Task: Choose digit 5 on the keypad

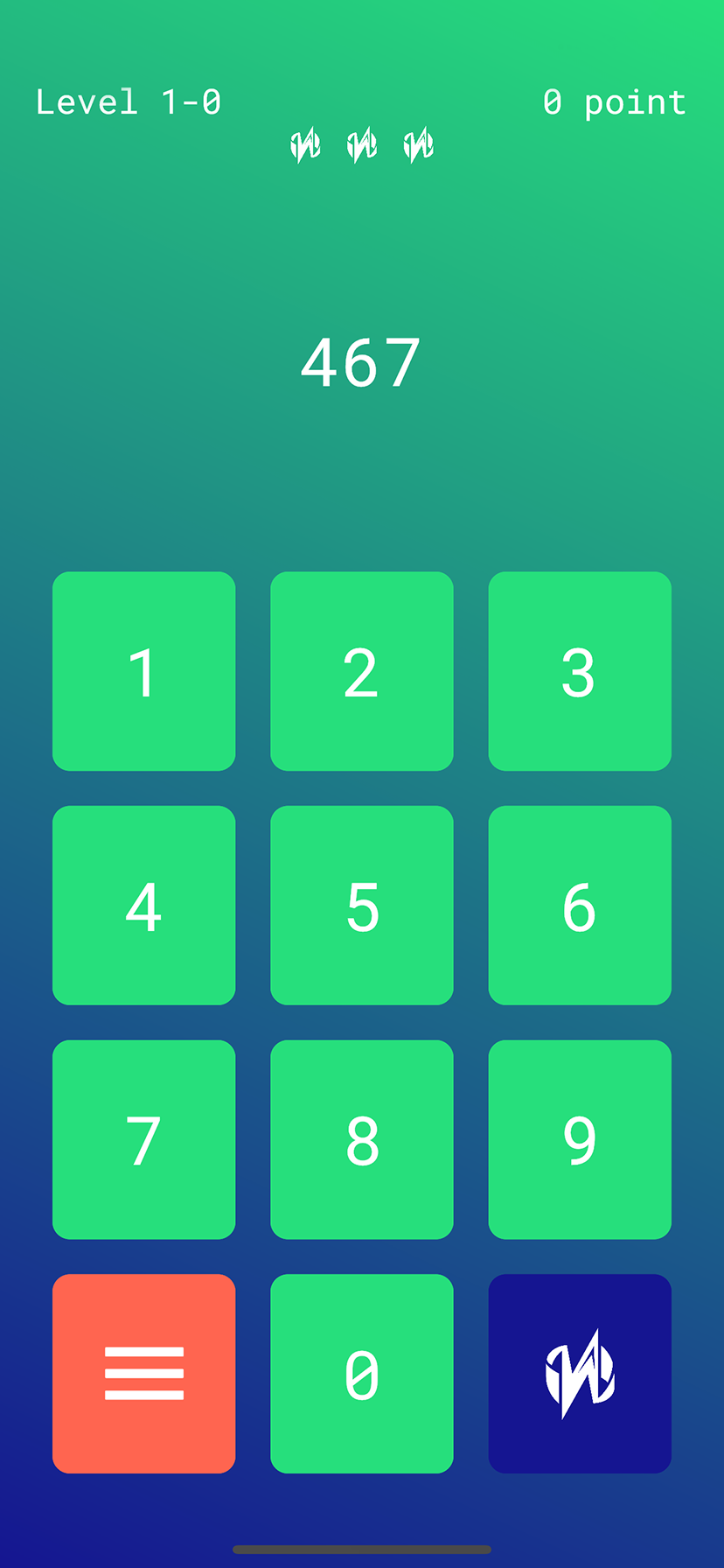Action: point(361,905)
